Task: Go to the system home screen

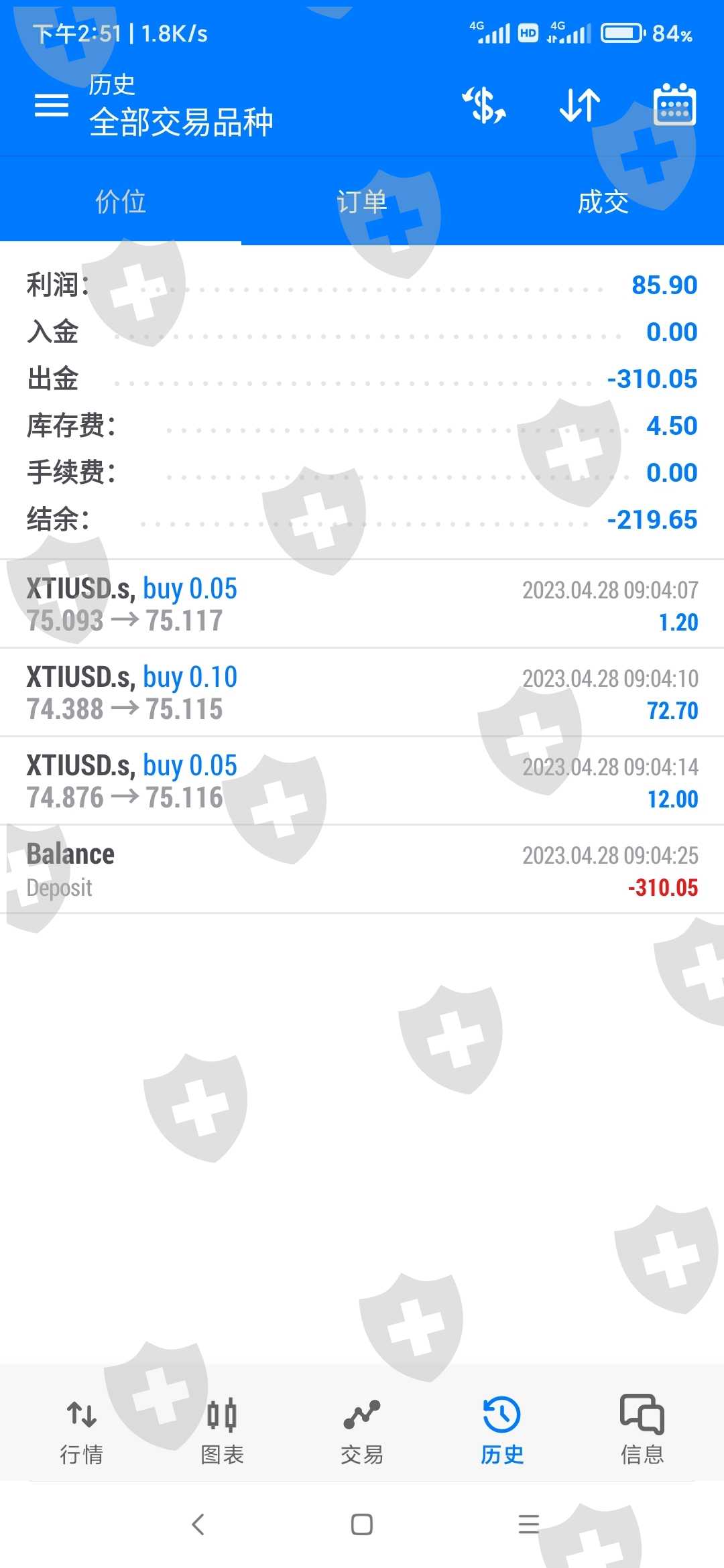Action: click(362, 1524)
